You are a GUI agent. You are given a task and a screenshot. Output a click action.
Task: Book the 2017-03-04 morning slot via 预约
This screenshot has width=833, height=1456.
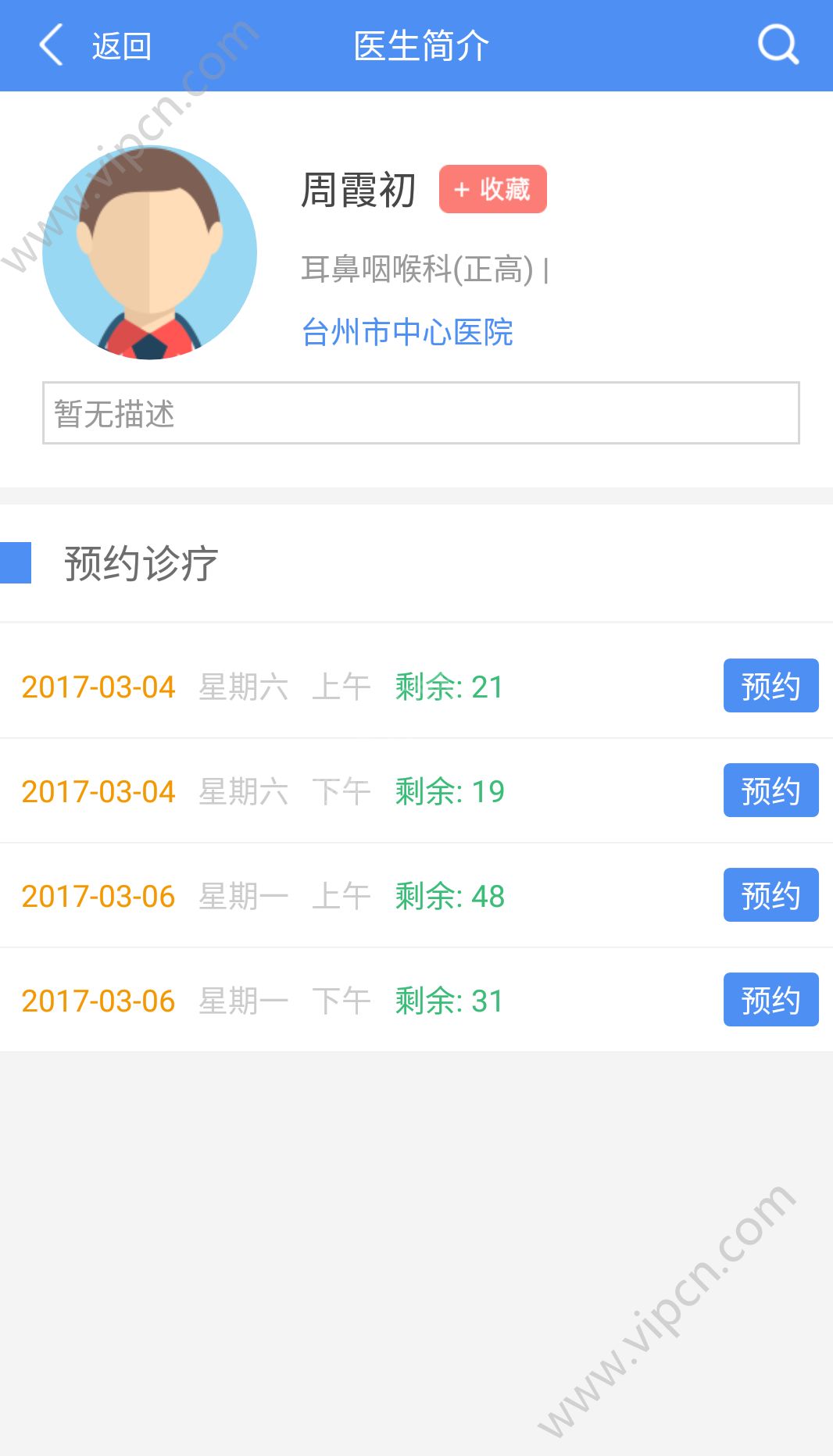[x=770, y=687]
